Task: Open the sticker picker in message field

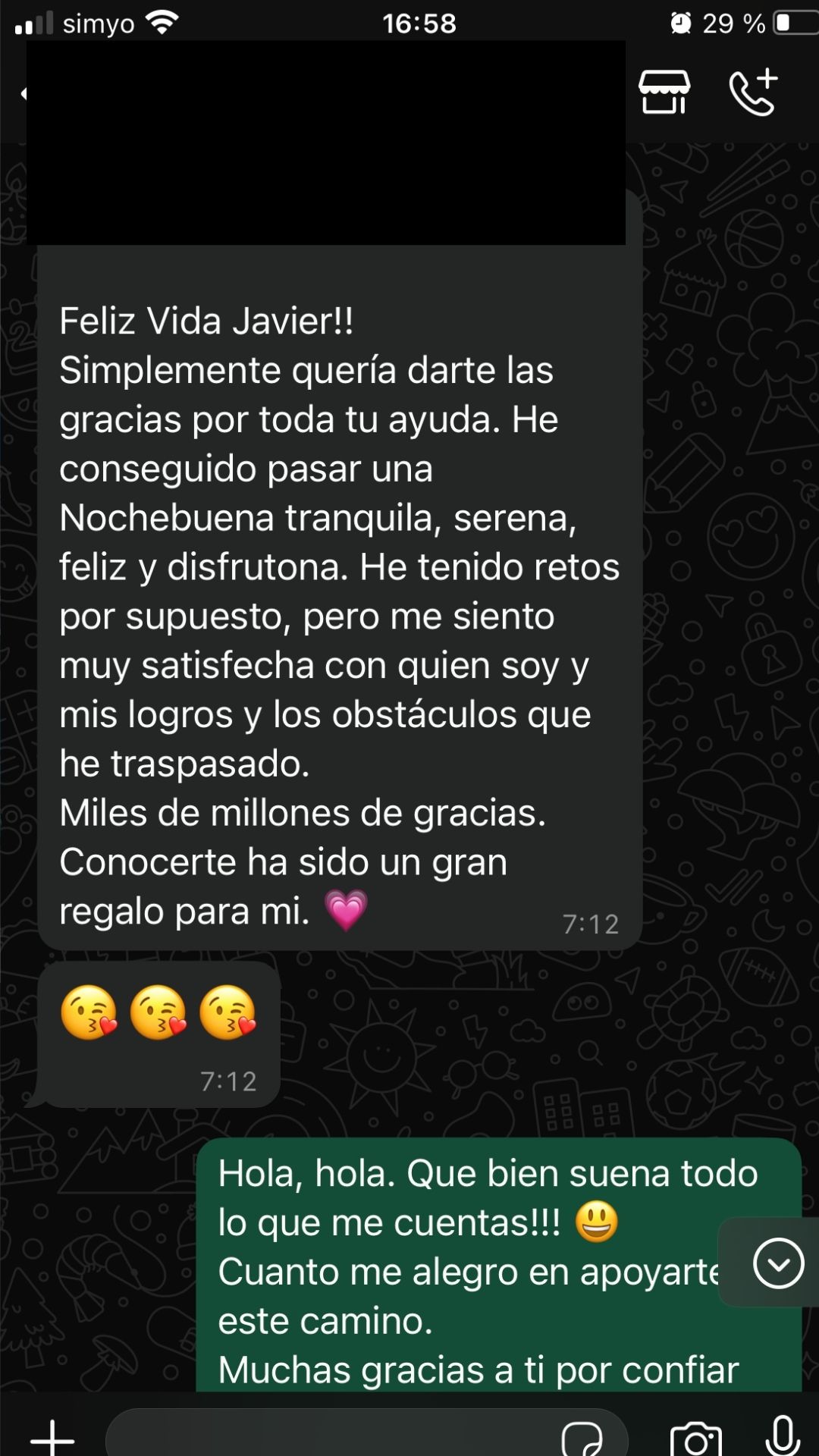Action: coord(582,1438)
